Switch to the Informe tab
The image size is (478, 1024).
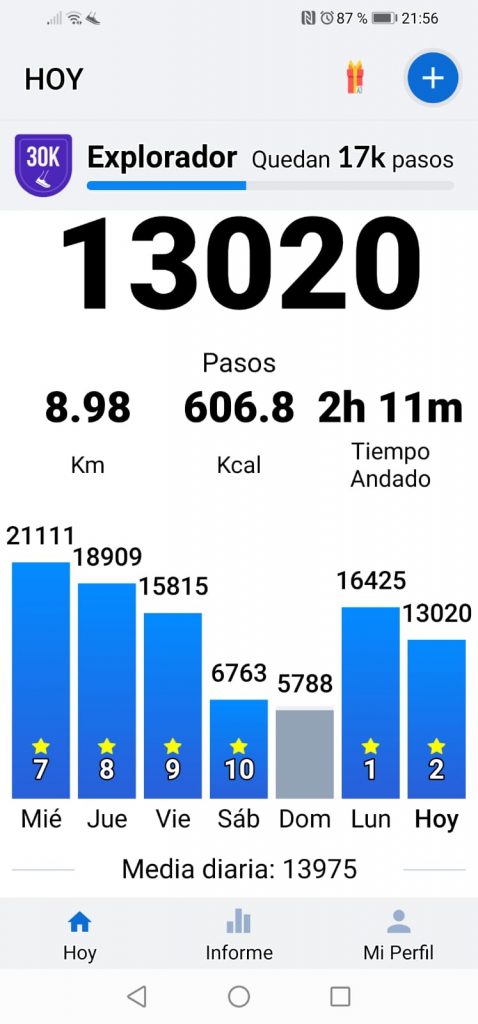coord(239,935)
